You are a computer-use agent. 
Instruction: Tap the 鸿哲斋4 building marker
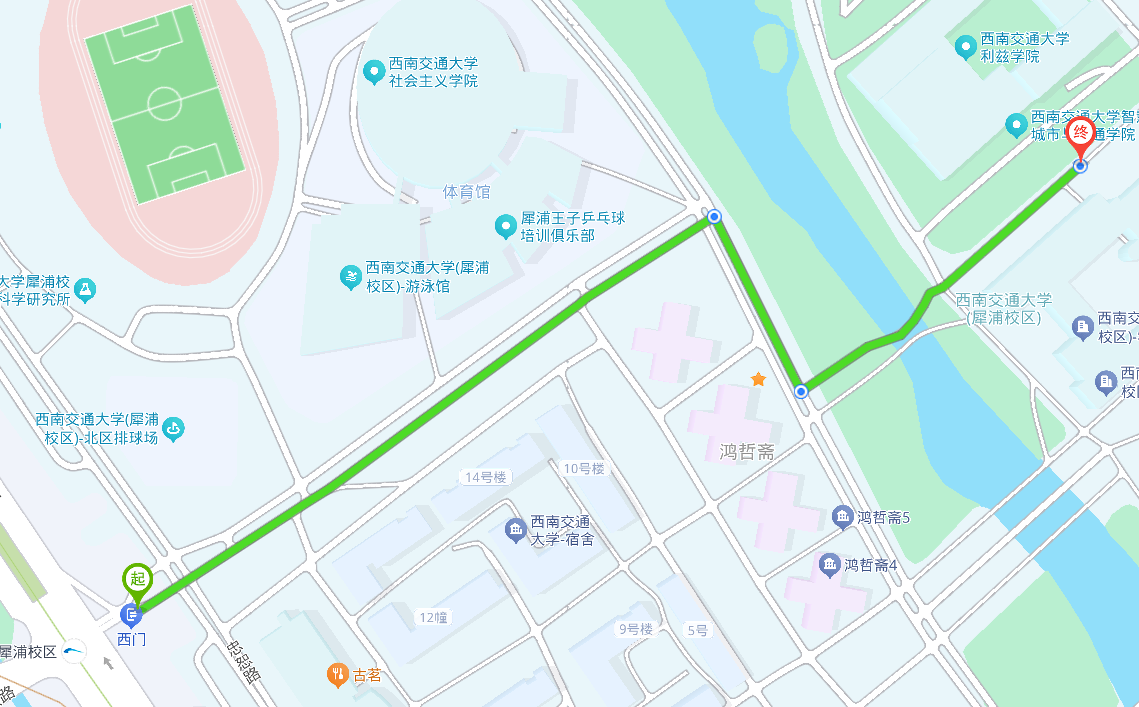830,566
